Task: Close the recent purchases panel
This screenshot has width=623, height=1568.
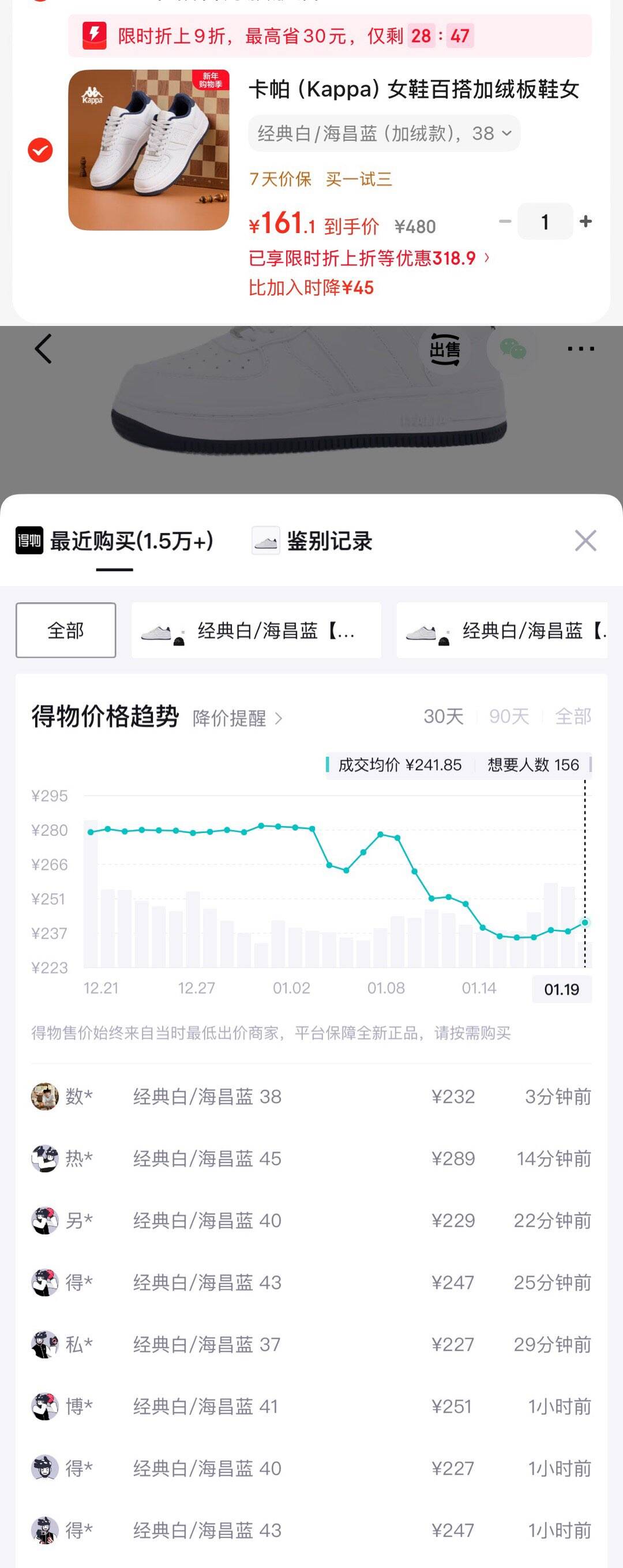Action: tap(586, 541)
